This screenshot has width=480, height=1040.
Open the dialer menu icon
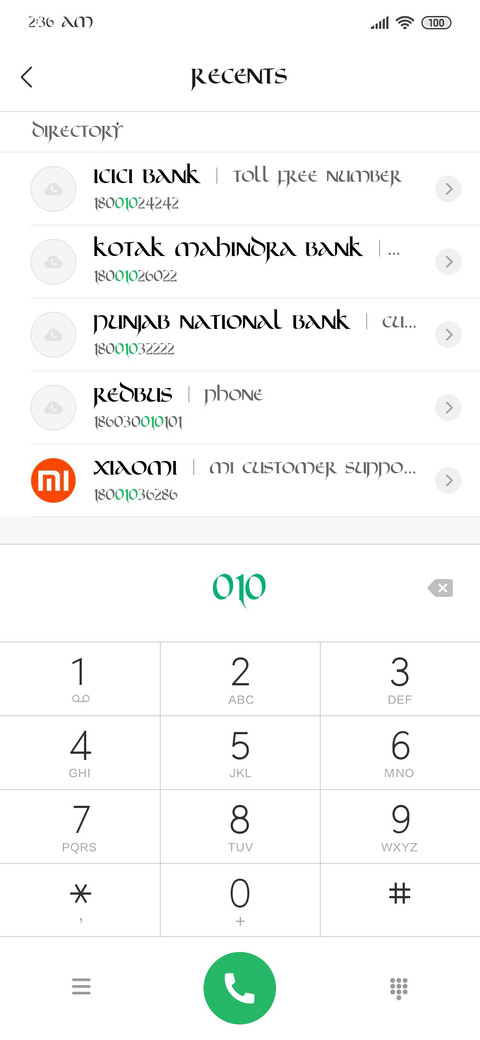pos(81,987)
